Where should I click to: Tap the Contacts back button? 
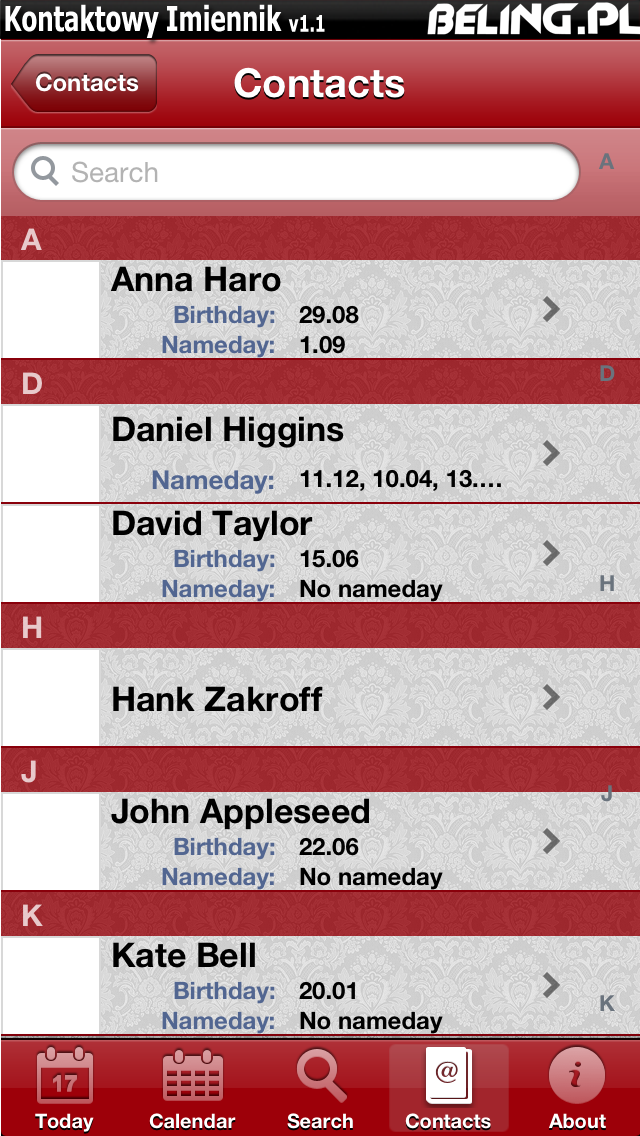[x=85, y=83]
